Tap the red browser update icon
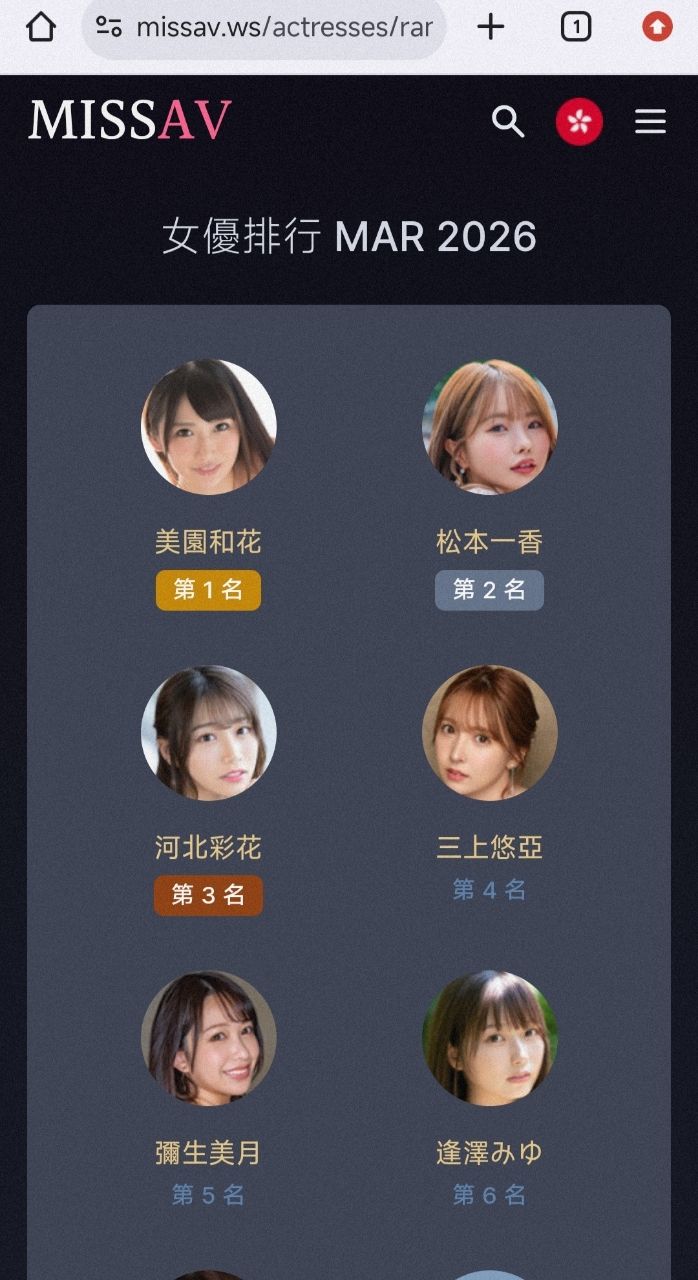The height and width of the screenshot is (1280, 698). pos(657,27)
